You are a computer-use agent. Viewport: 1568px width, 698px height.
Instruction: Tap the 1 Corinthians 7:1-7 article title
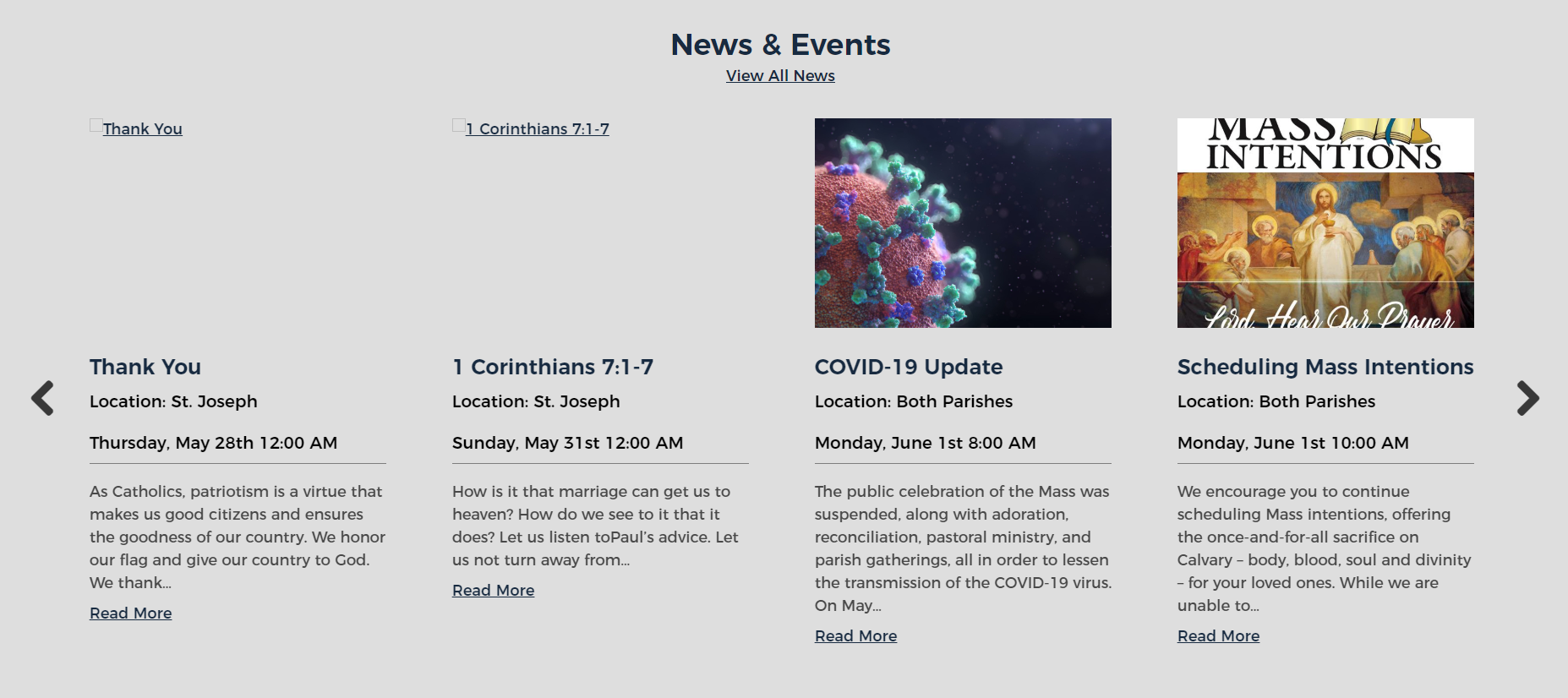(x=553, y=367)
